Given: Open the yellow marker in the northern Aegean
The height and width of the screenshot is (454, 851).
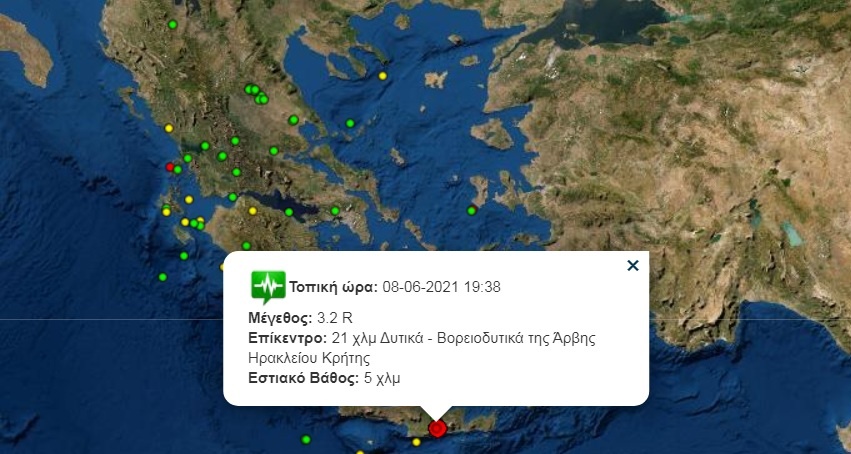Looking at the screenshot, I should coord(383,76).
